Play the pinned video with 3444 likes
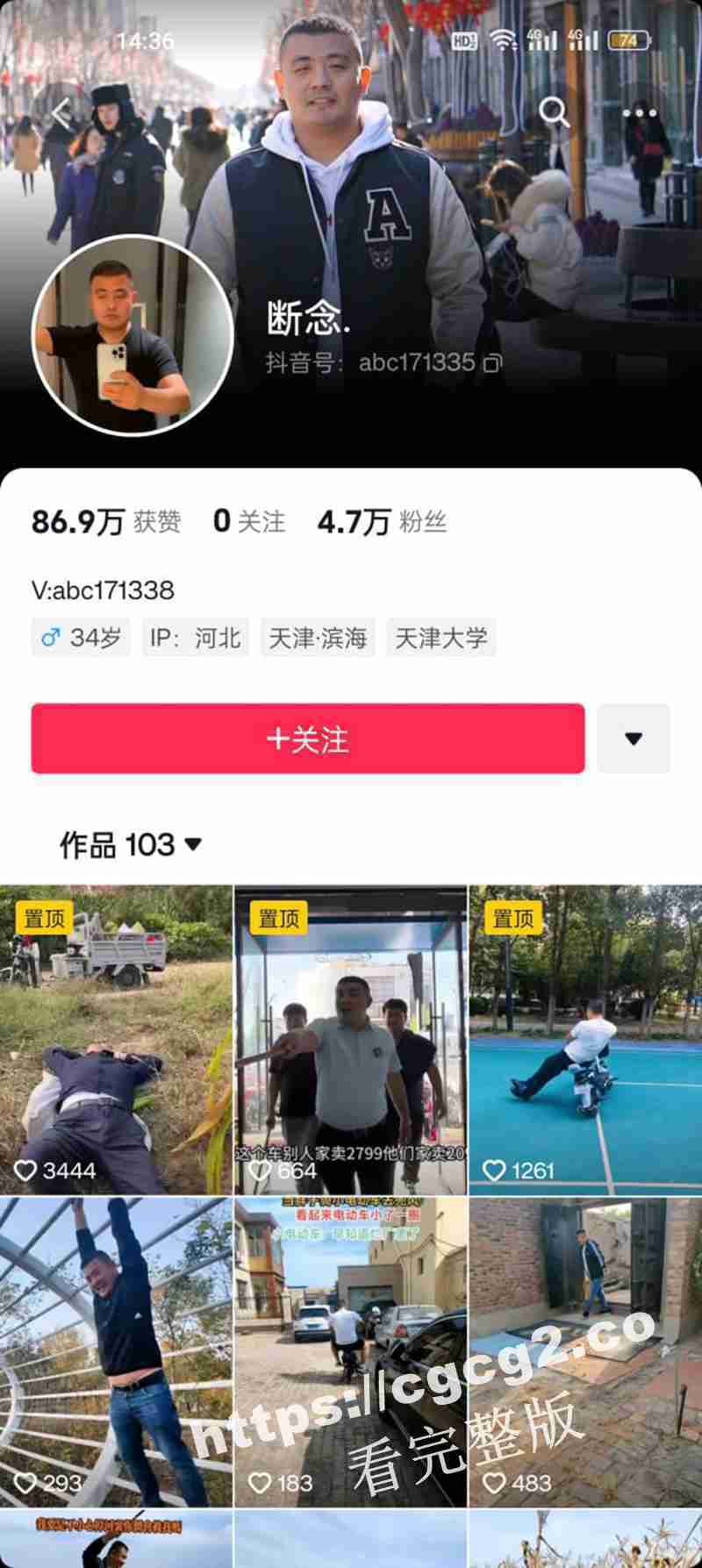 point(116,1040)
